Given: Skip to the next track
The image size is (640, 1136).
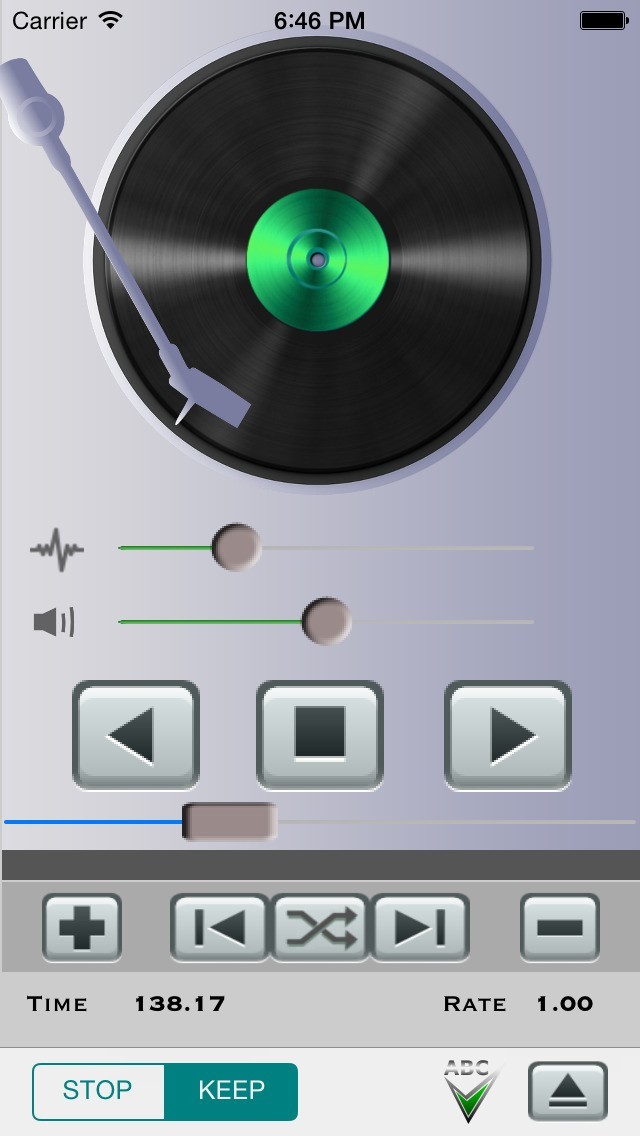Looking at the screenshot, I should [420, 928].
